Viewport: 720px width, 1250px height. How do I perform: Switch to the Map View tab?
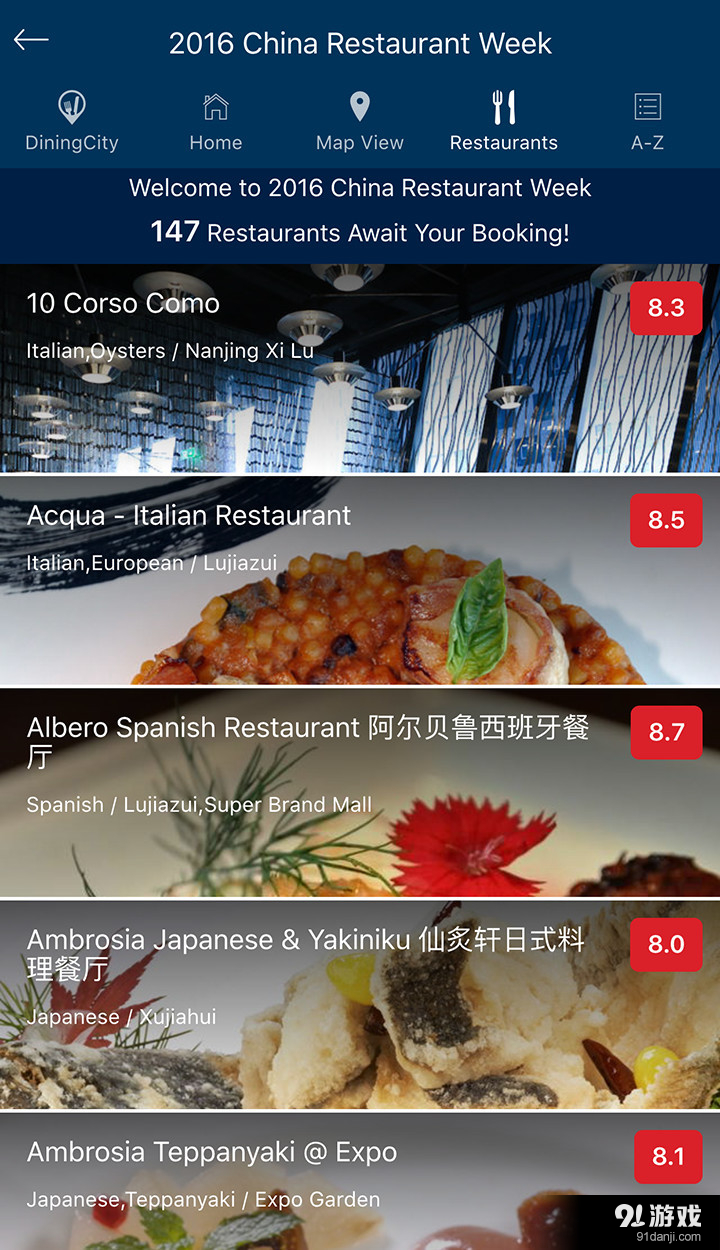(x=359, y=120)
